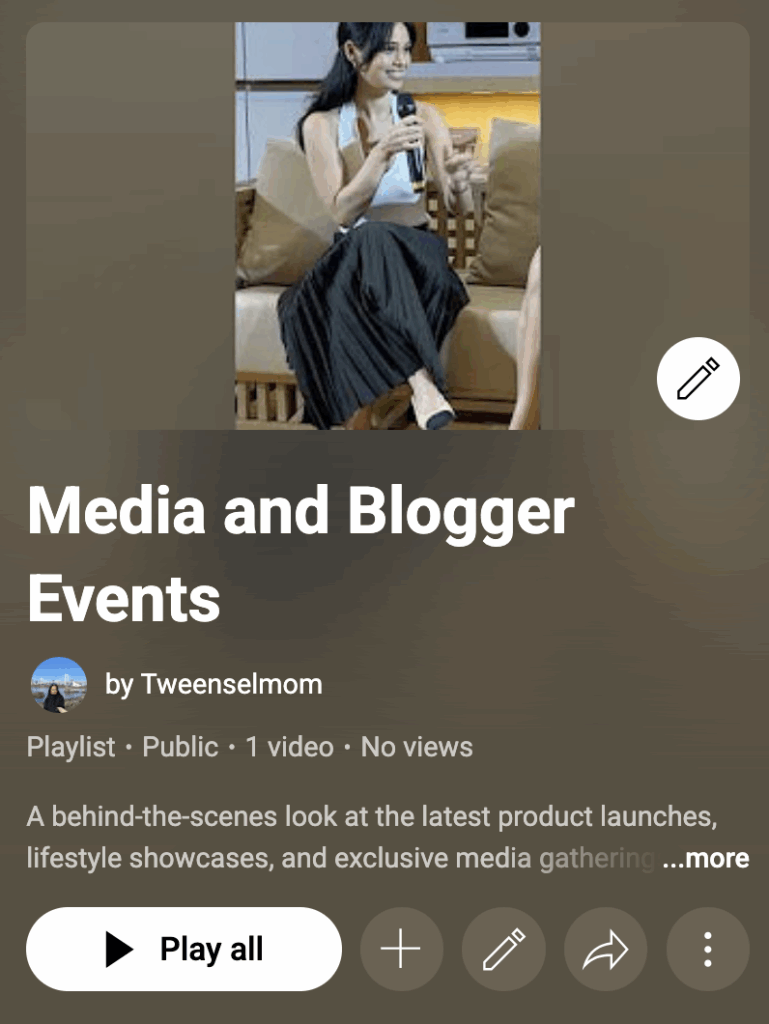
Task: Expand the description with ...more
Action: [x=705, y=858]
